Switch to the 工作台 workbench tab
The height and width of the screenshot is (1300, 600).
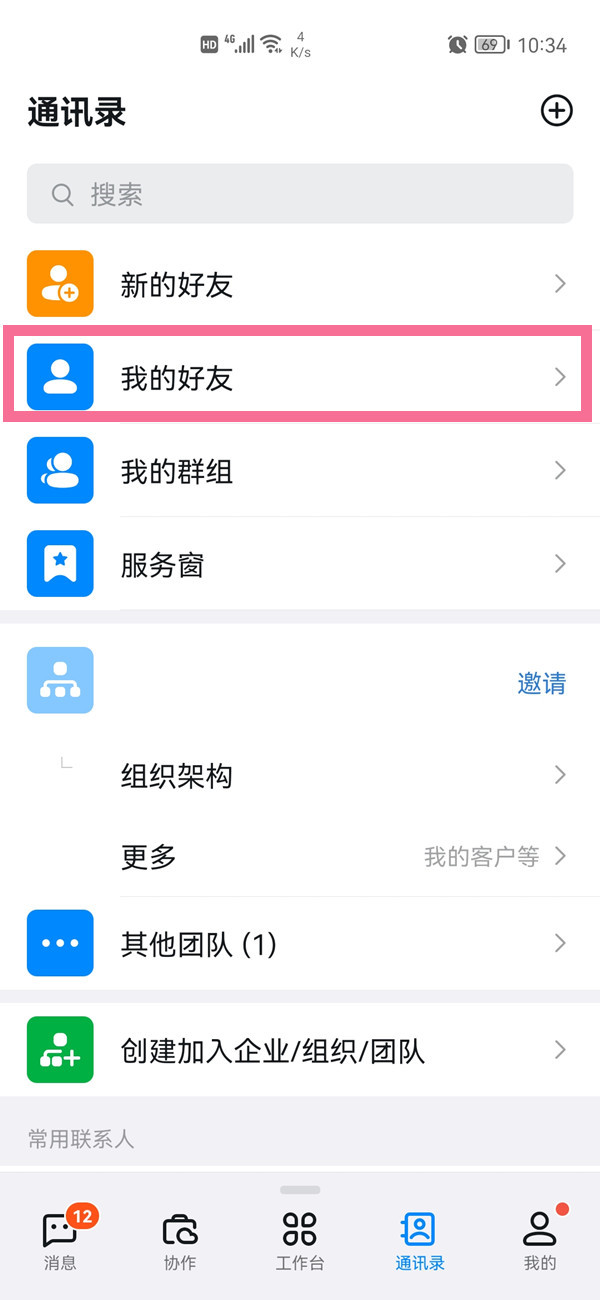[300, 1240]
